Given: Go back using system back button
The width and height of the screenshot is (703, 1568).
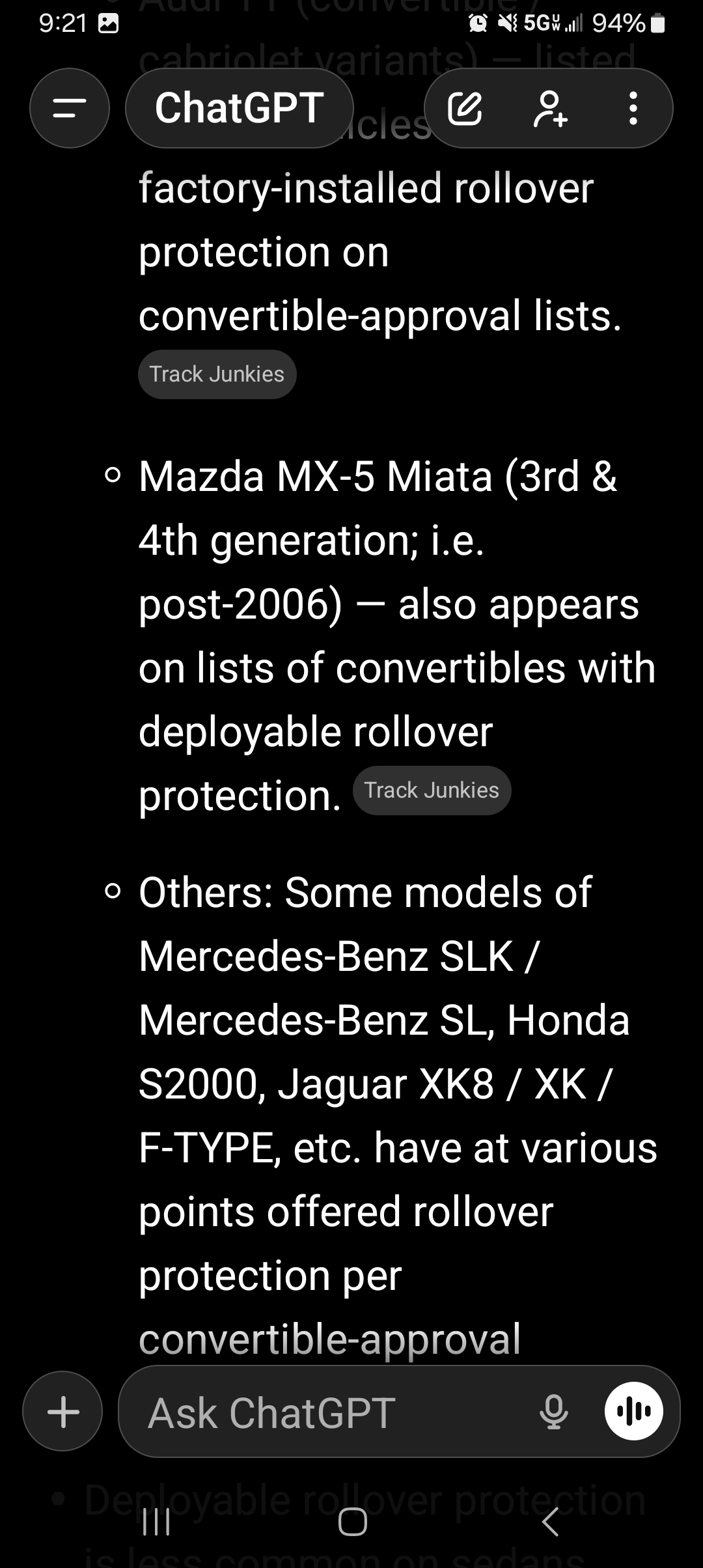Looking at the screenshot, I should 551,1522.
